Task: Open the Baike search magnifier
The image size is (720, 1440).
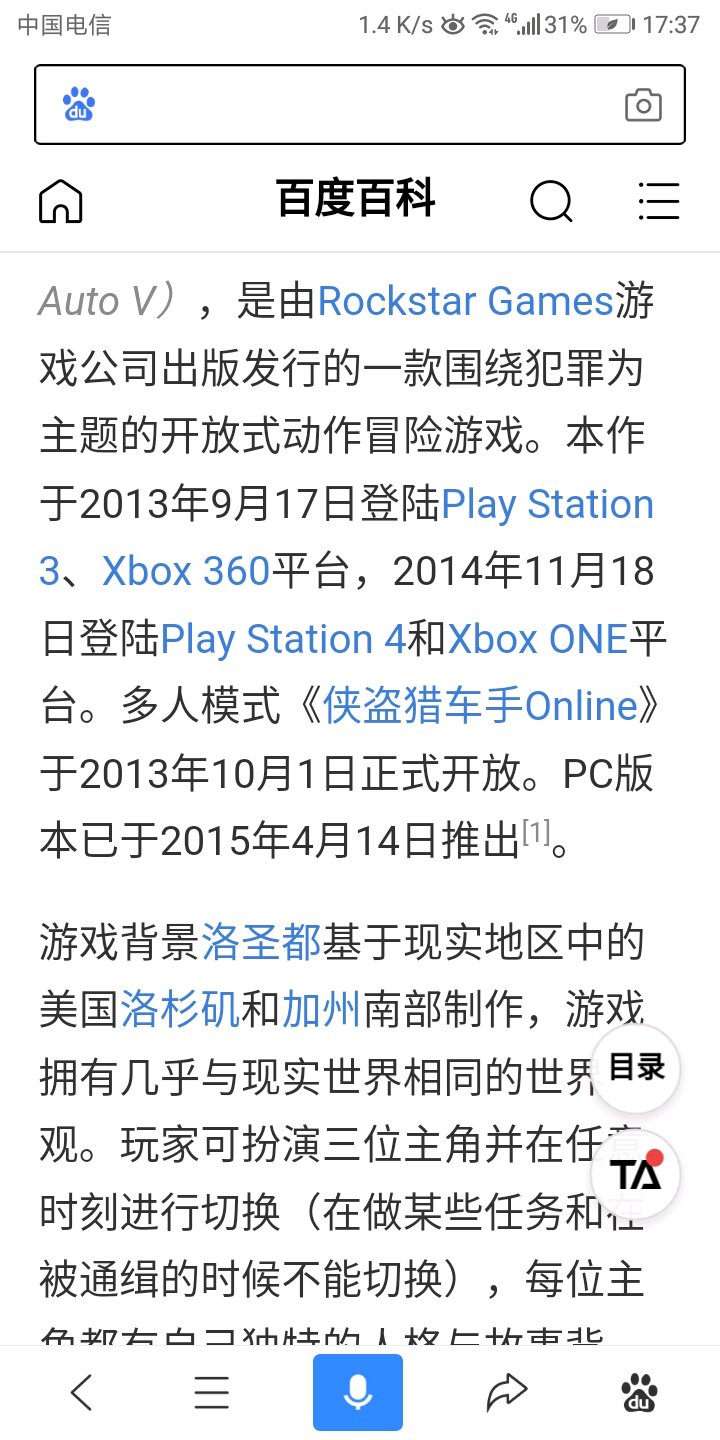Action: tap(551, 202)
